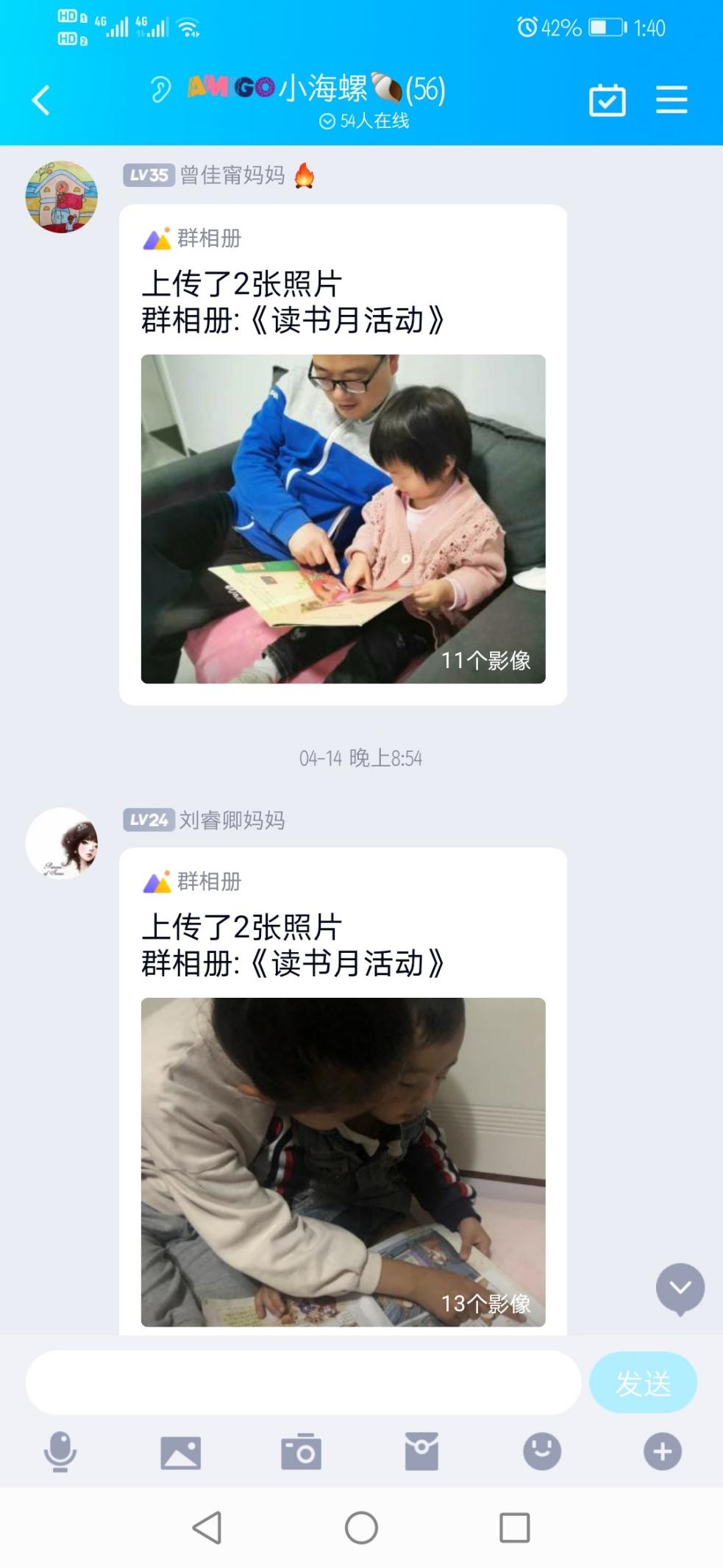The width and height of the screenshot is (723, 1568).
Task: Tap the 发送 send button
Action: tap(642, 1383)
